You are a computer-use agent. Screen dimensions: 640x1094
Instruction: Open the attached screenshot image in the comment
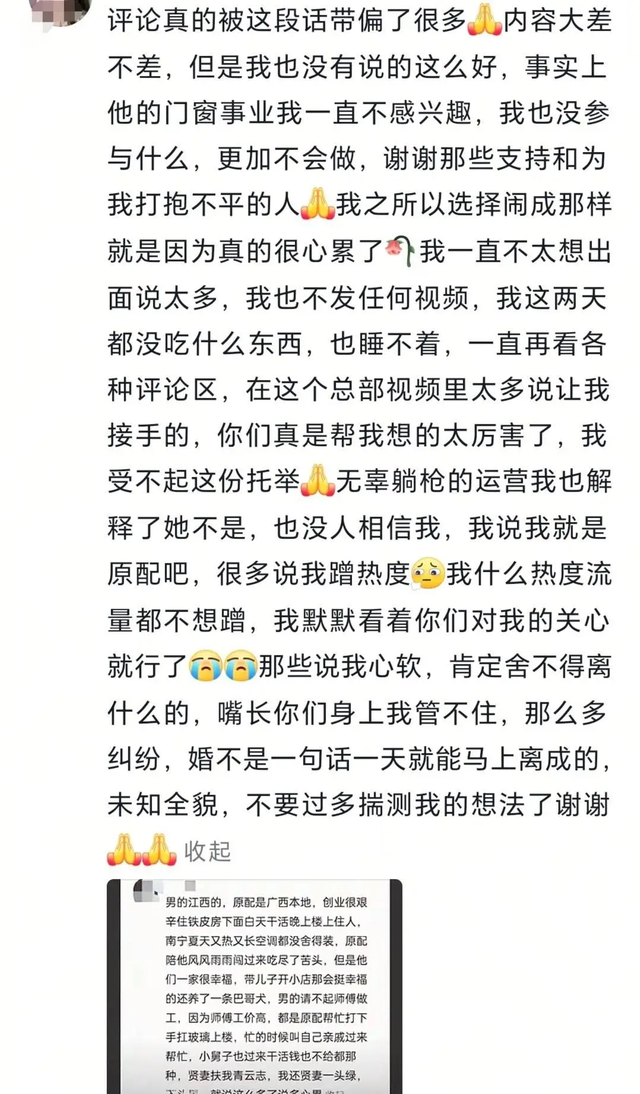pos(254,987)
